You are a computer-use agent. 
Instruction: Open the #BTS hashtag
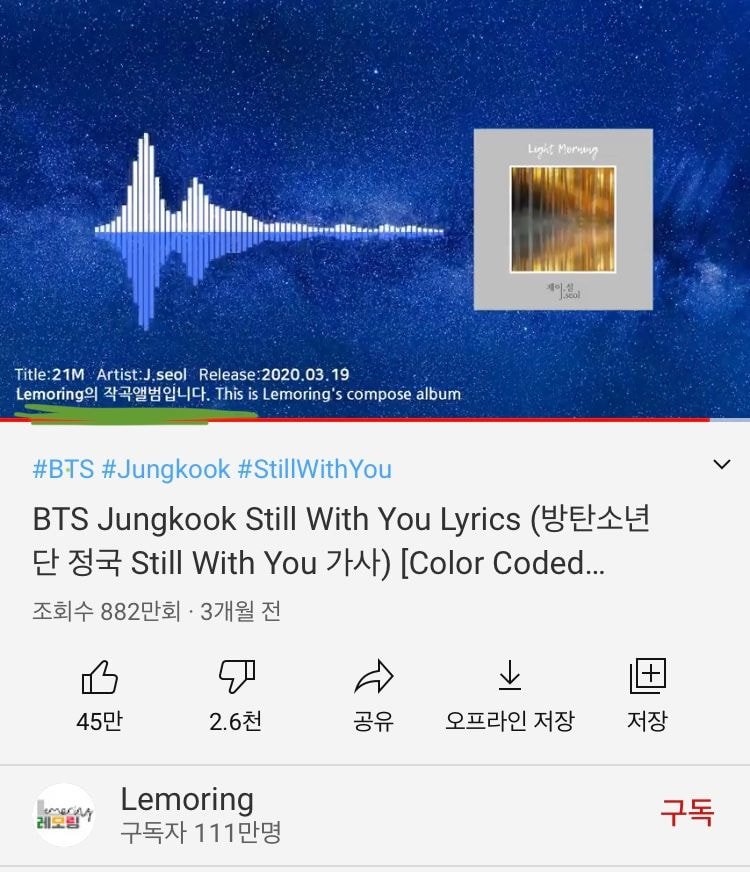tap(63, 469)
